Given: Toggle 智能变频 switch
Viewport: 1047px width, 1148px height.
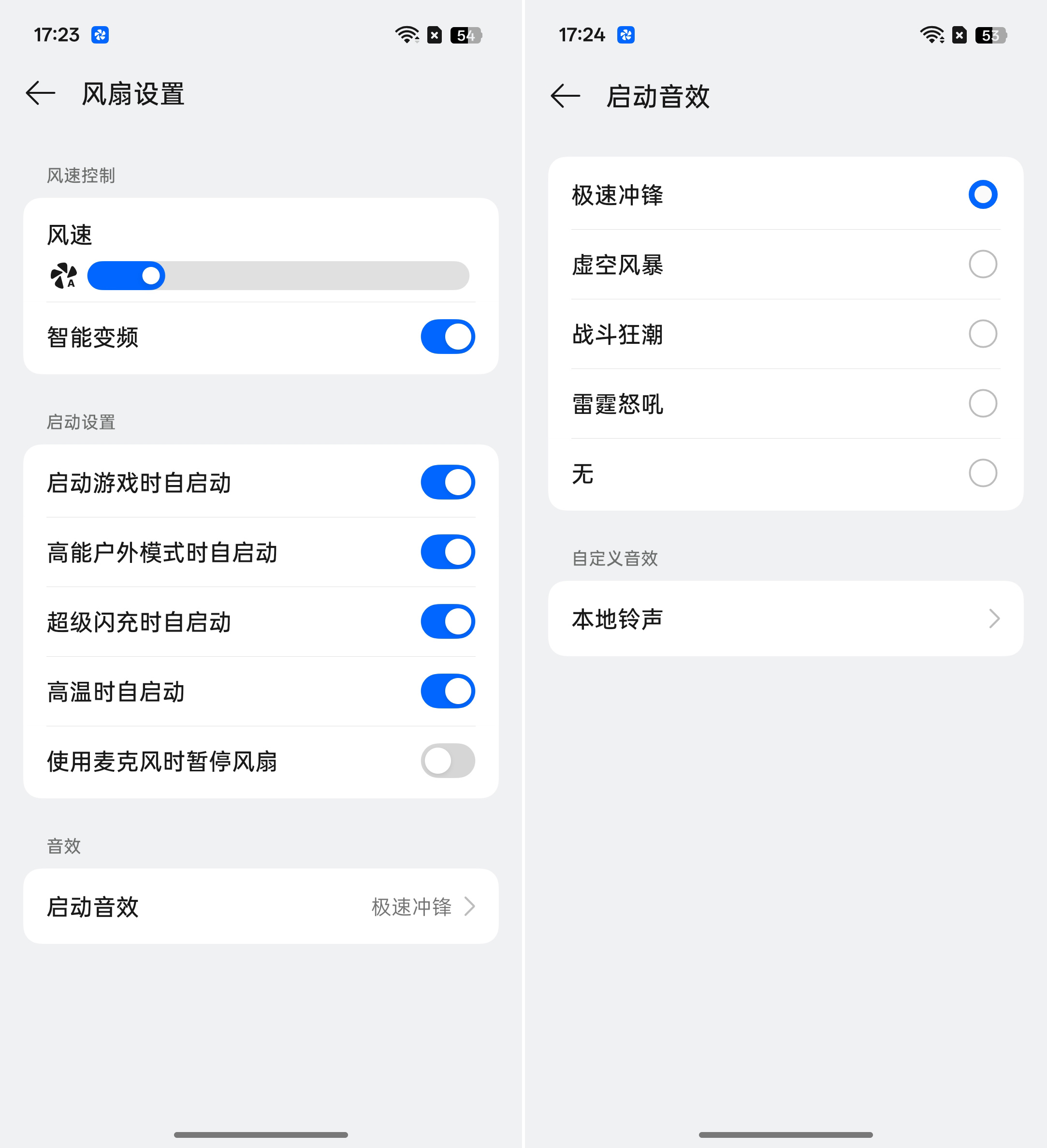Looking at the screenshot, I should (448, 337).
